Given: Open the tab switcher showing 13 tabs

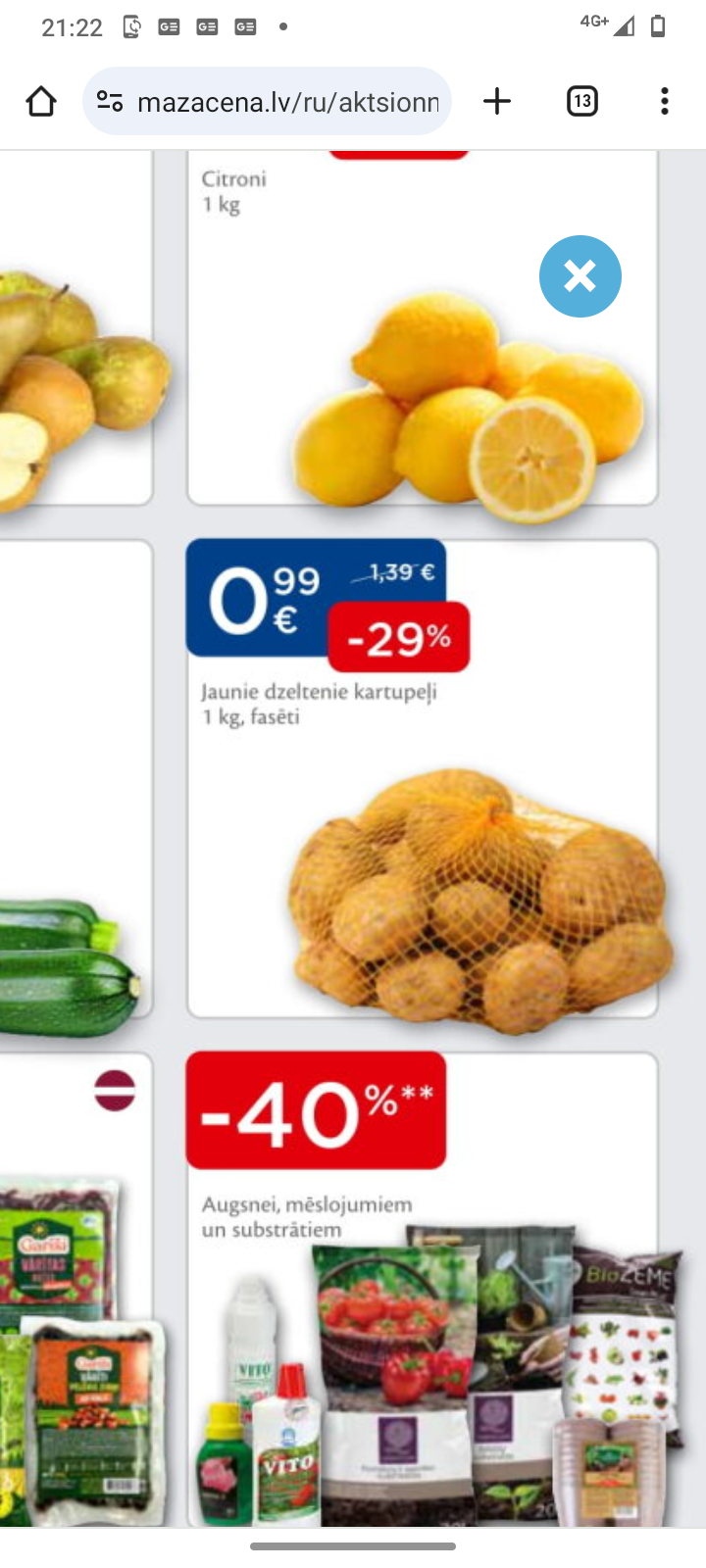Looking at the screenshot, I should click(x=581, y=101).
